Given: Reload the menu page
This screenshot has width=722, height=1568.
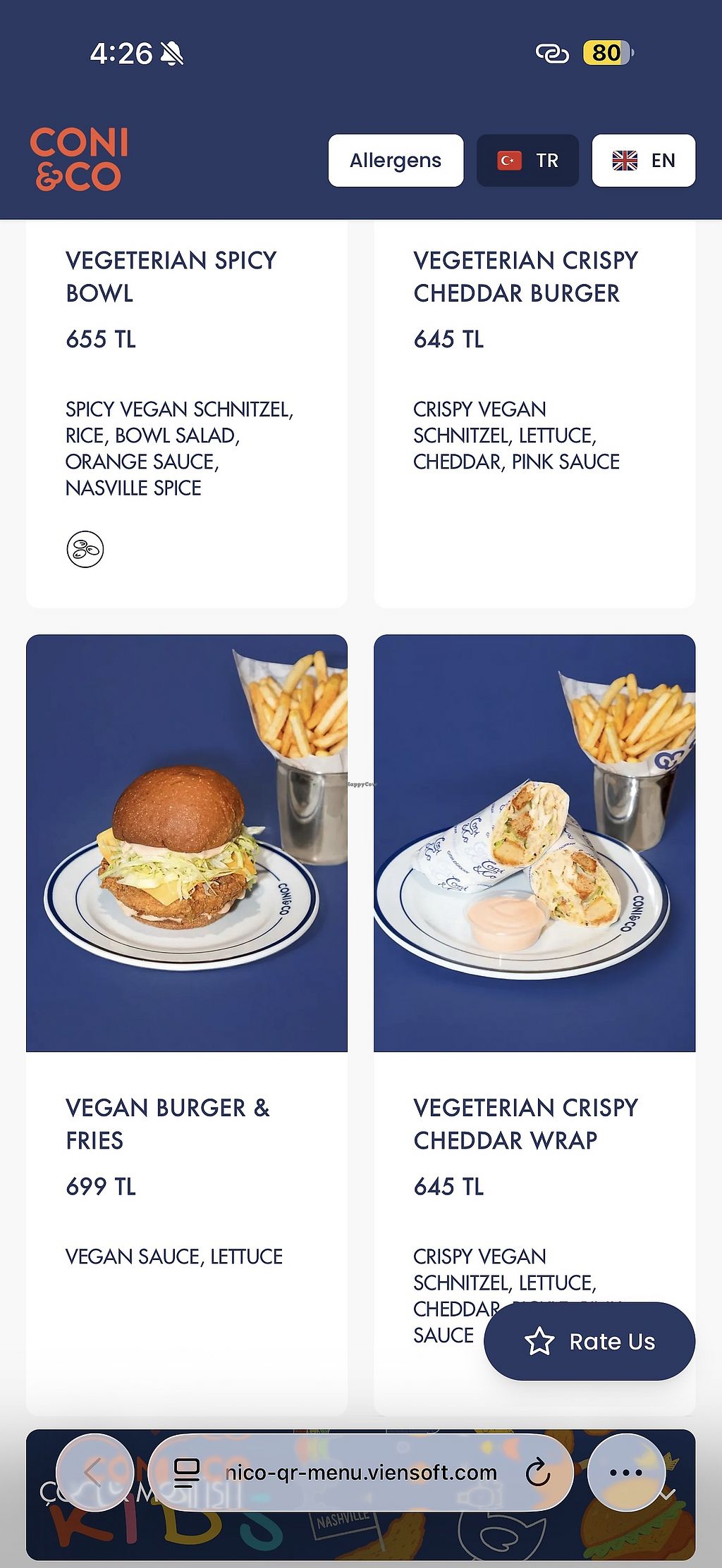Looking at the screenshot, I should tap(538, 1472).
